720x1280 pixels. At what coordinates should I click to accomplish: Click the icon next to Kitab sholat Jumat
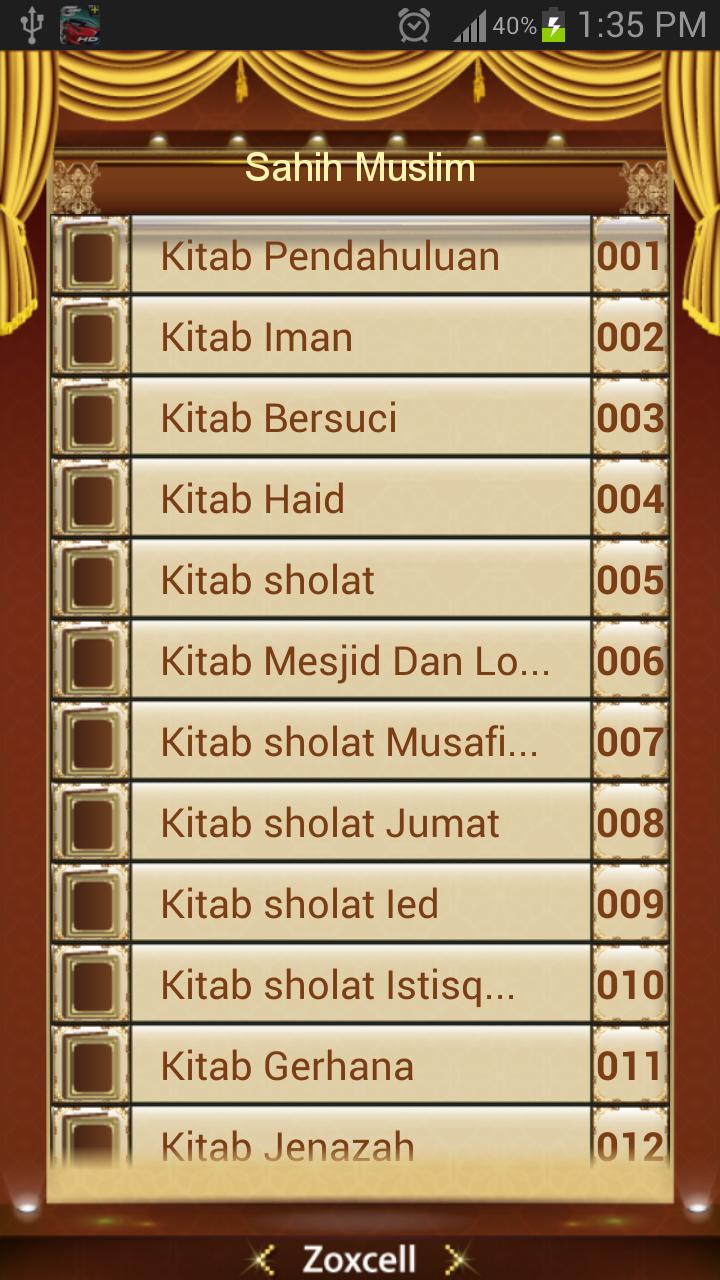[91, 823]
